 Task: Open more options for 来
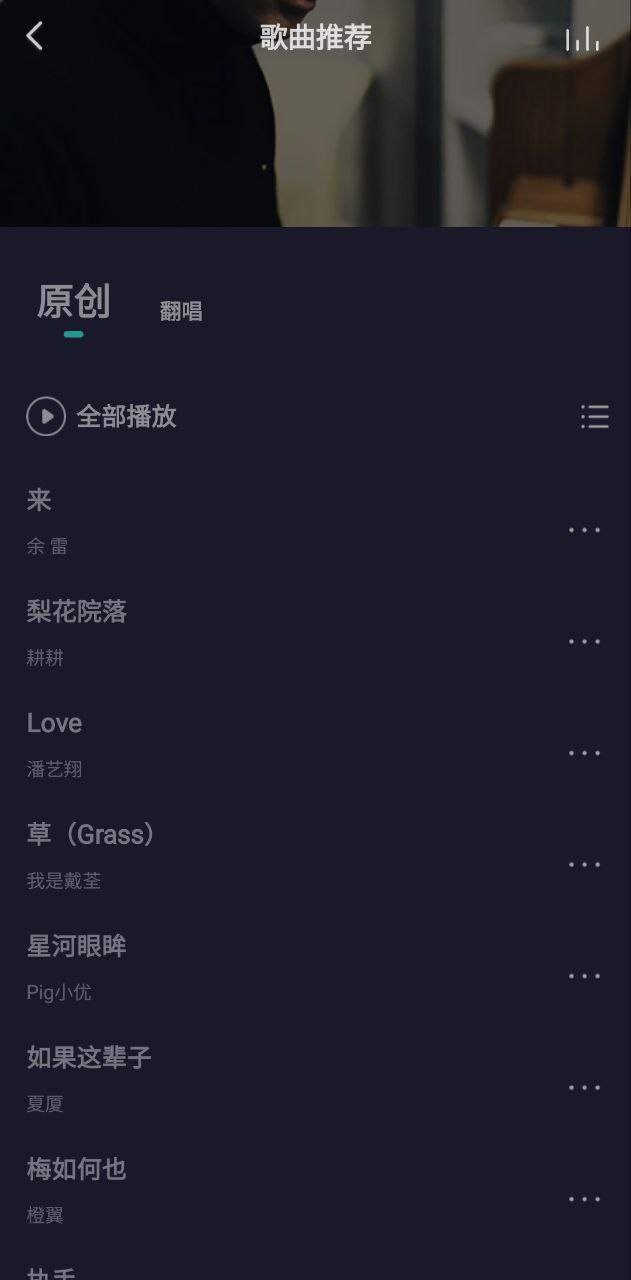click(584, 530)
